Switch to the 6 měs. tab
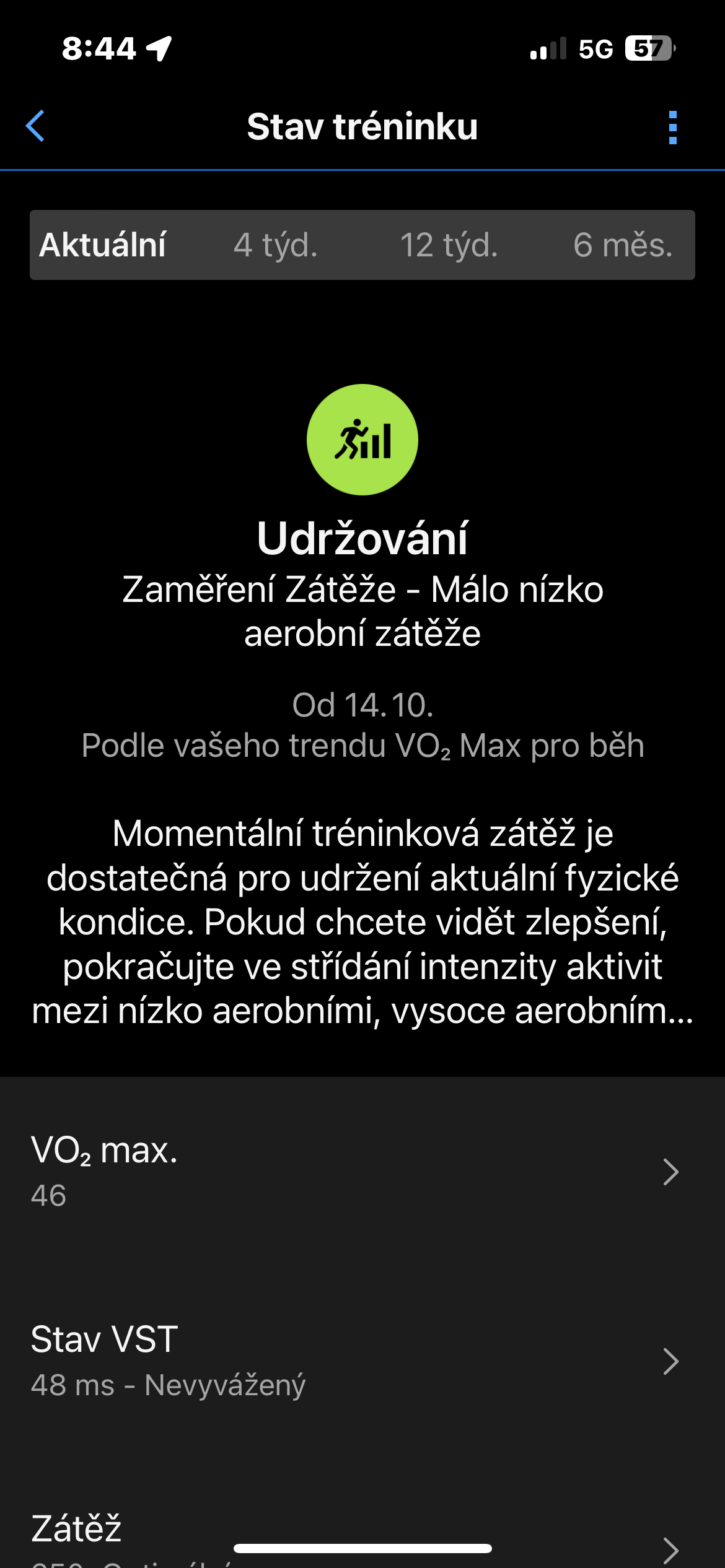Image resolution: width=725 pixels, height=1568 pixels. click(x=622, y=245)
